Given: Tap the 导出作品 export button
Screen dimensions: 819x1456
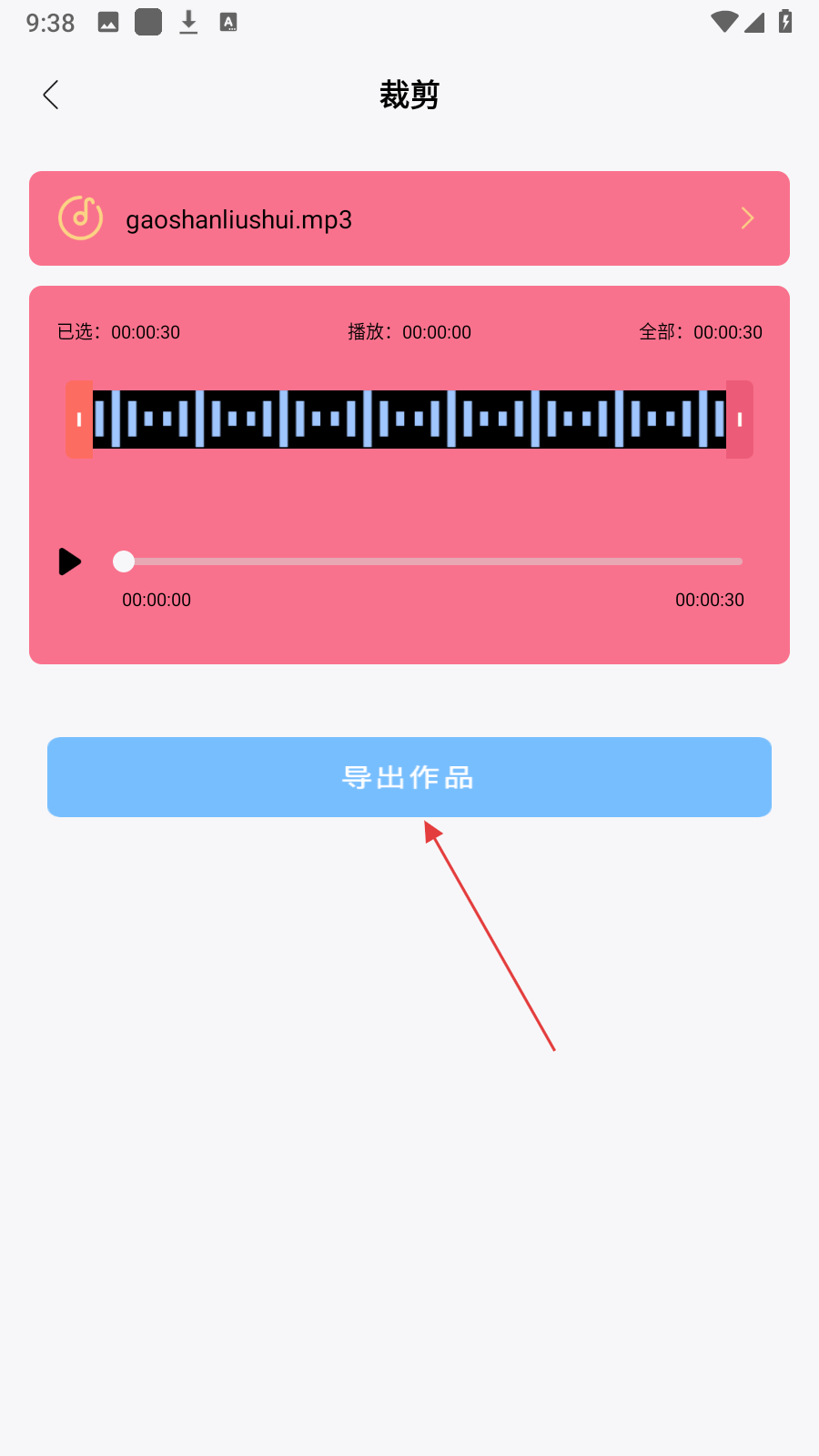Looking at the screenshot, I should 409,777.
